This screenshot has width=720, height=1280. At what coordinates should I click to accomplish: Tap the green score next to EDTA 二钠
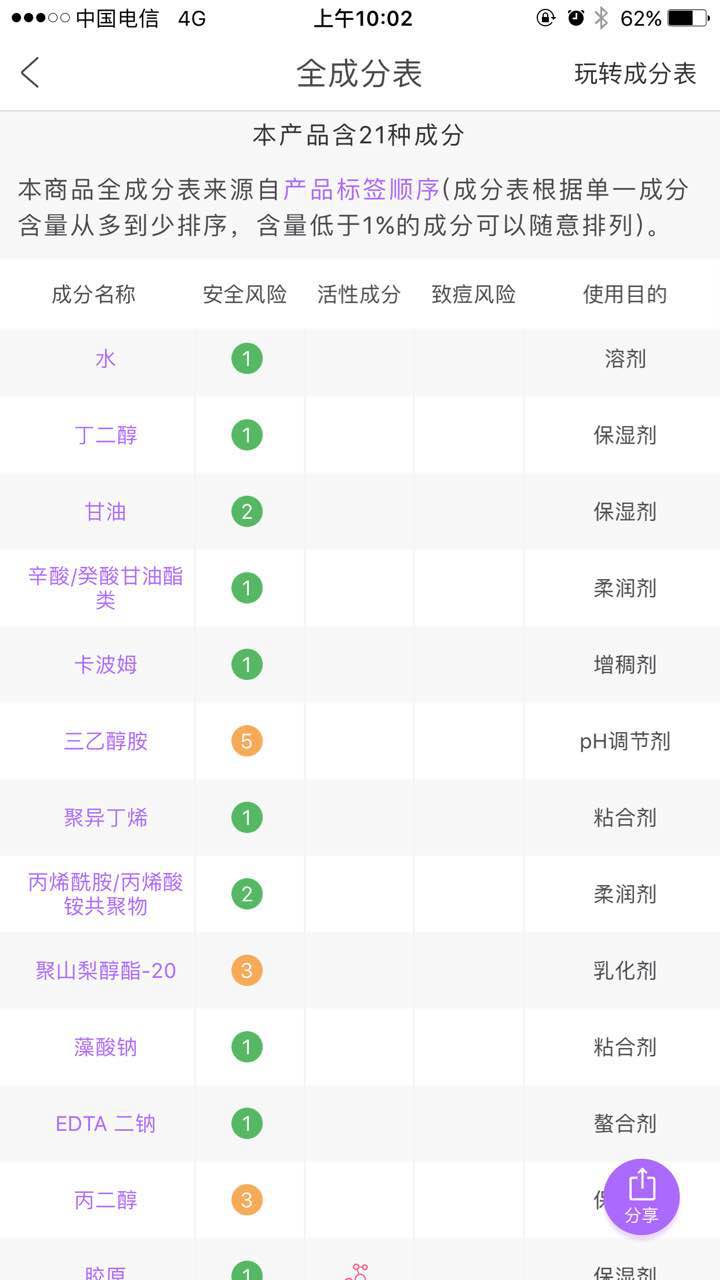[x=246, y=1123]
